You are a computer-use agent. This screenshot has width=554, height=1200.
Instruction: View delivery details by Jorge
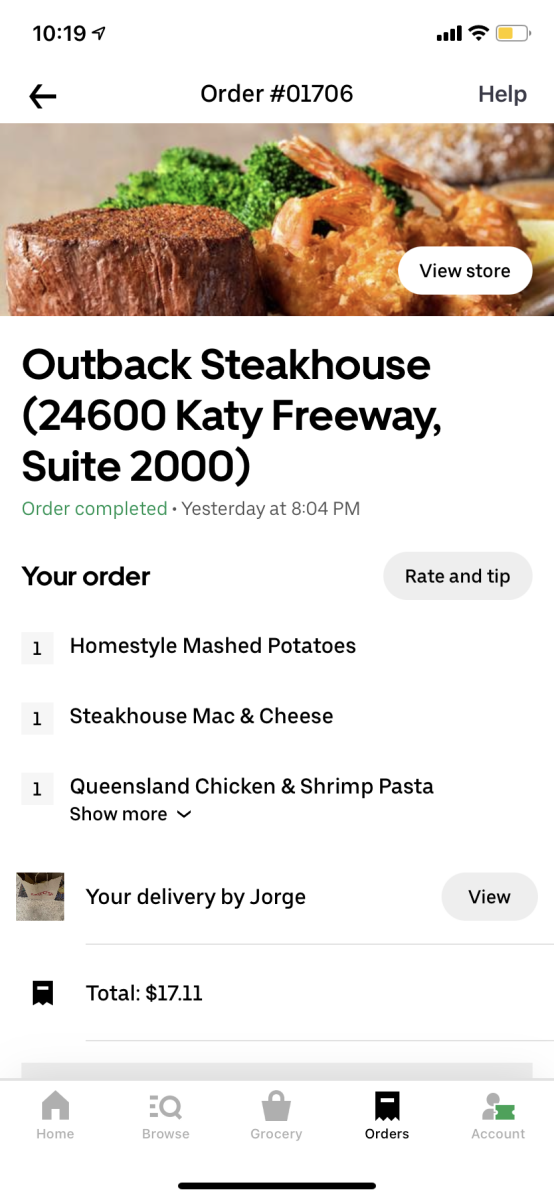point(489,897)
